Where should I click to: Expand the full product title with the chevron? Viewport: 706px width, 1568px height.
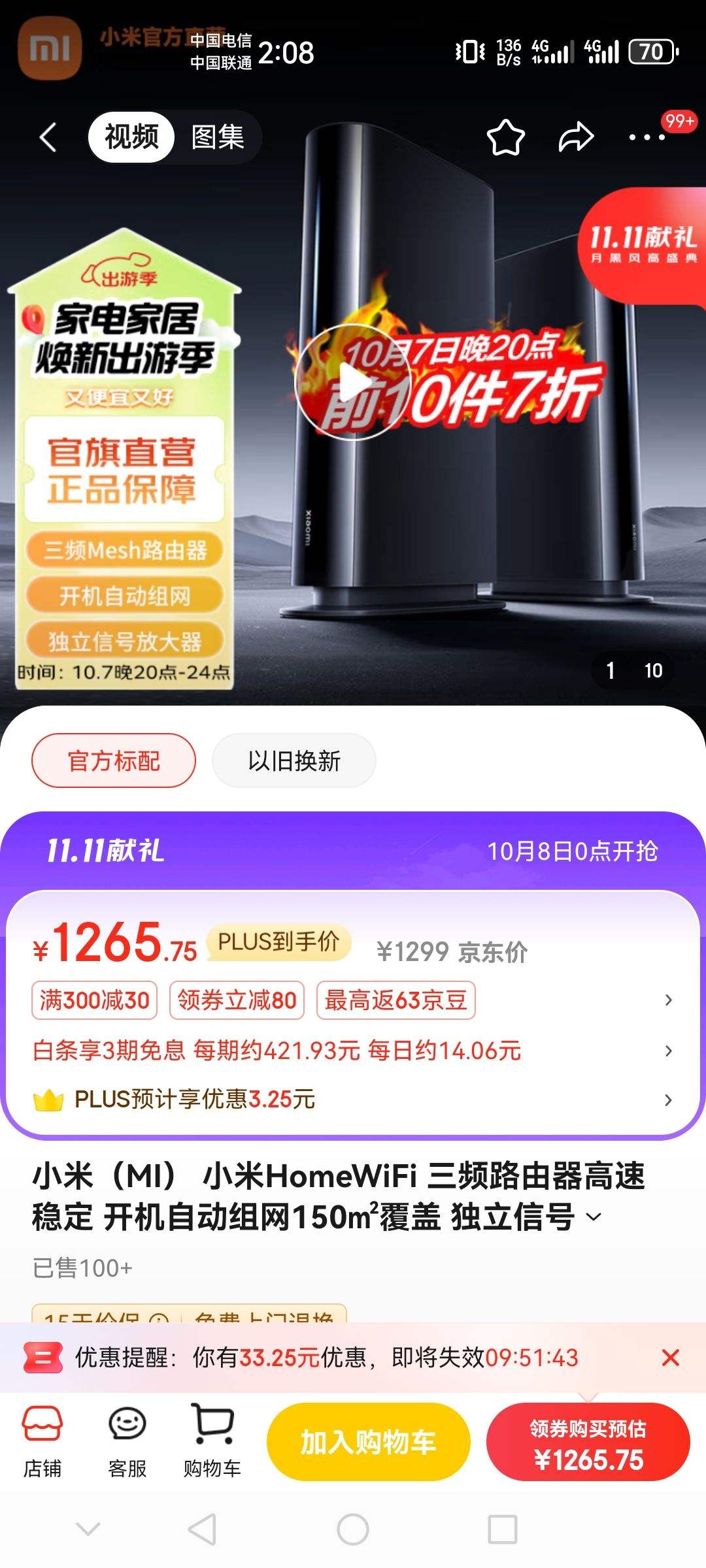click(594, 1217)
